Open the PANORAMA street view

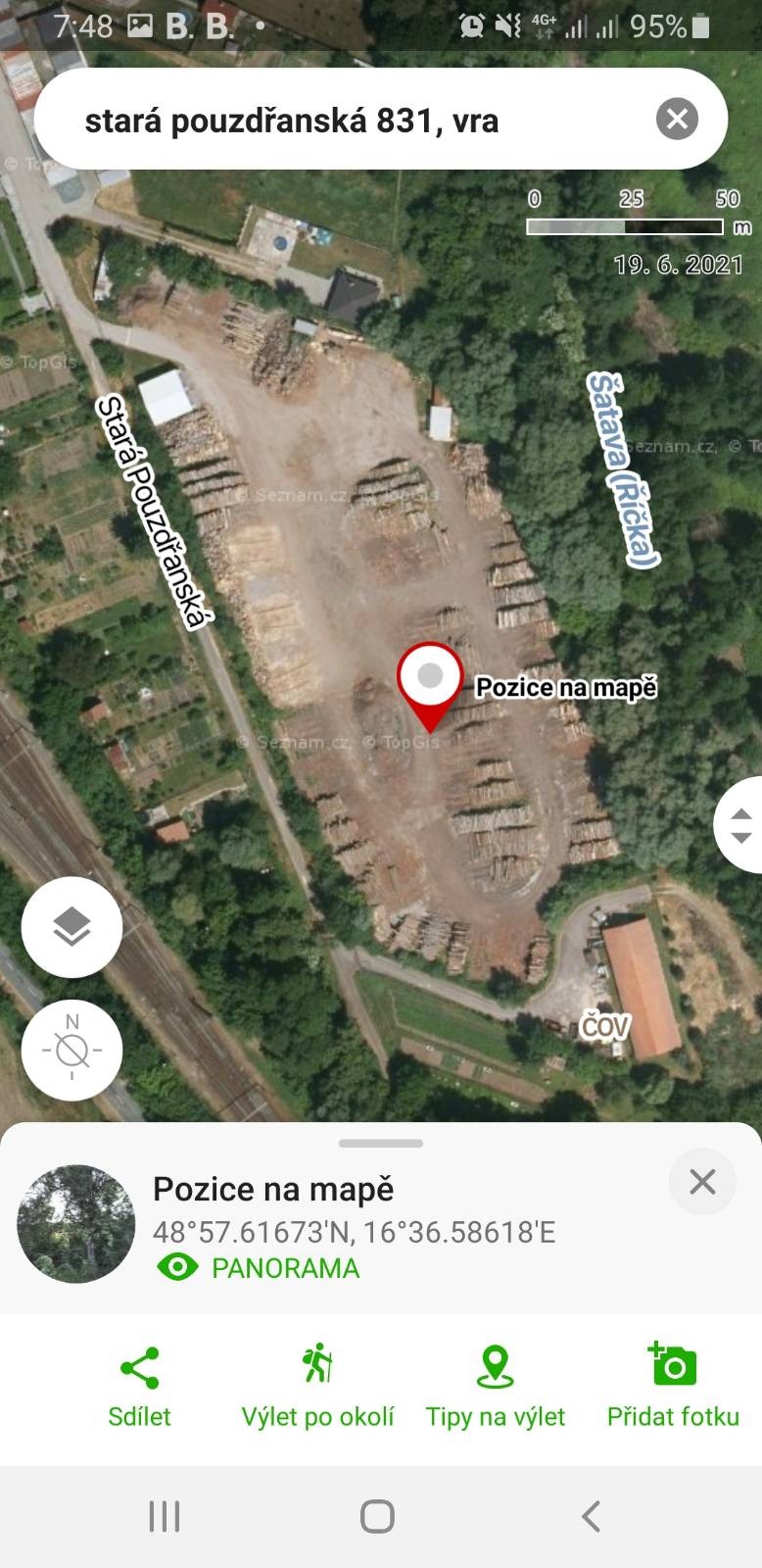(259, 1268)
